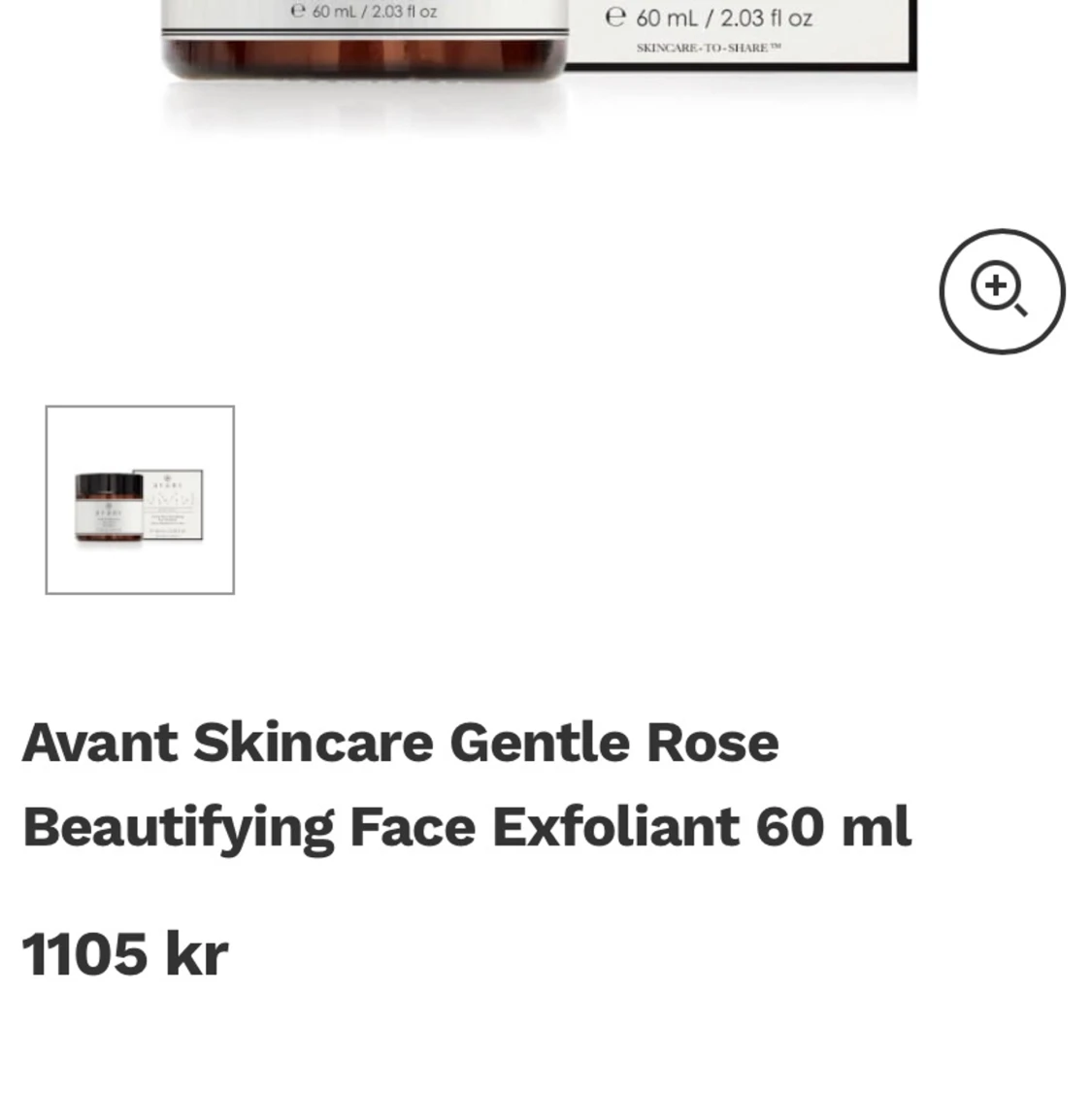Zoom in on the product image
1092x1093 pixels.
pyautogui.click(x=1002, y=291)
